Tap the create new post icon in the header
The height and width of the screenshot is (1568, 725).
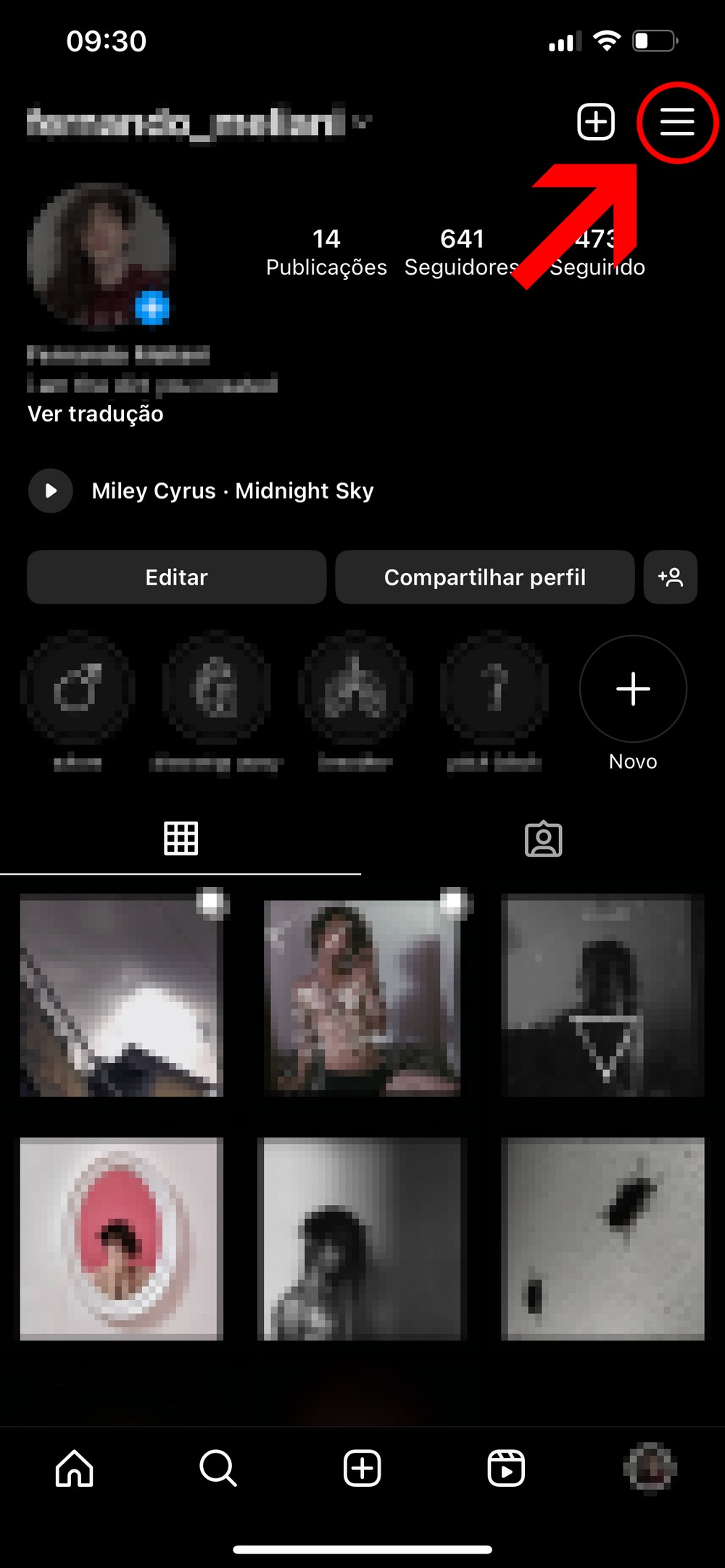596,122
